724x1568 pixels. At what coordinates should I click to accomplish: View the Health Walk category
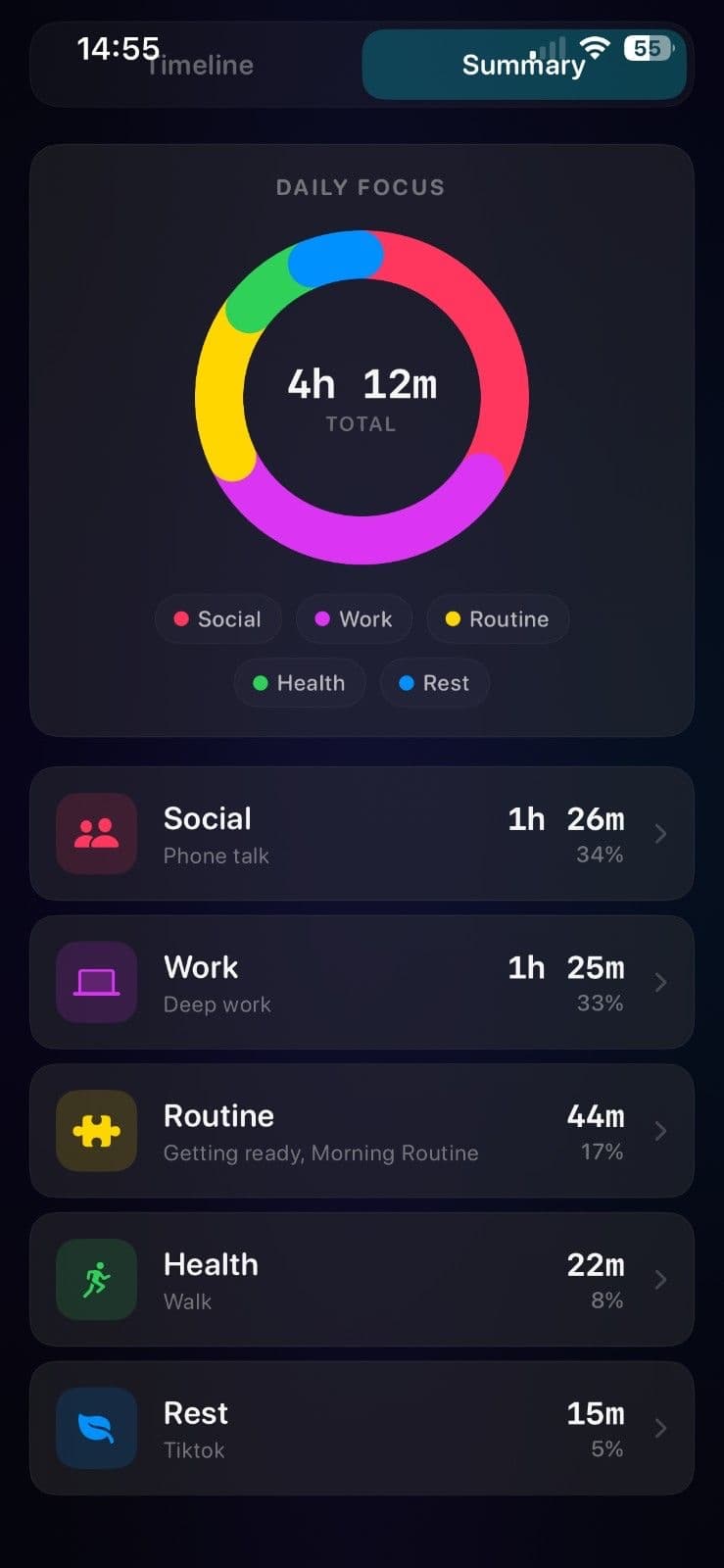tap(362, 1280)
